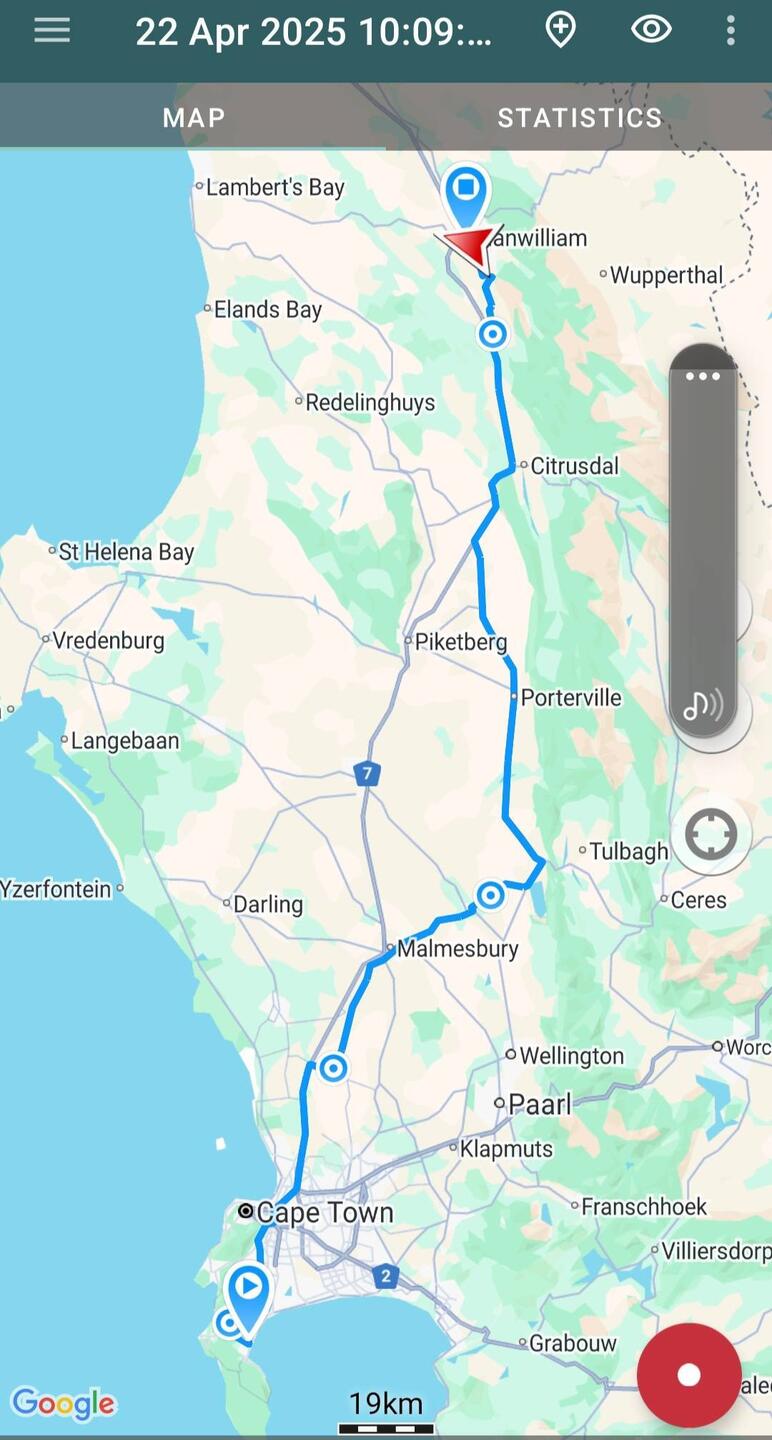Select the Map tab
Image resolution: width=772 pixels, height=1440 pixels.
[x=193, y=118]
